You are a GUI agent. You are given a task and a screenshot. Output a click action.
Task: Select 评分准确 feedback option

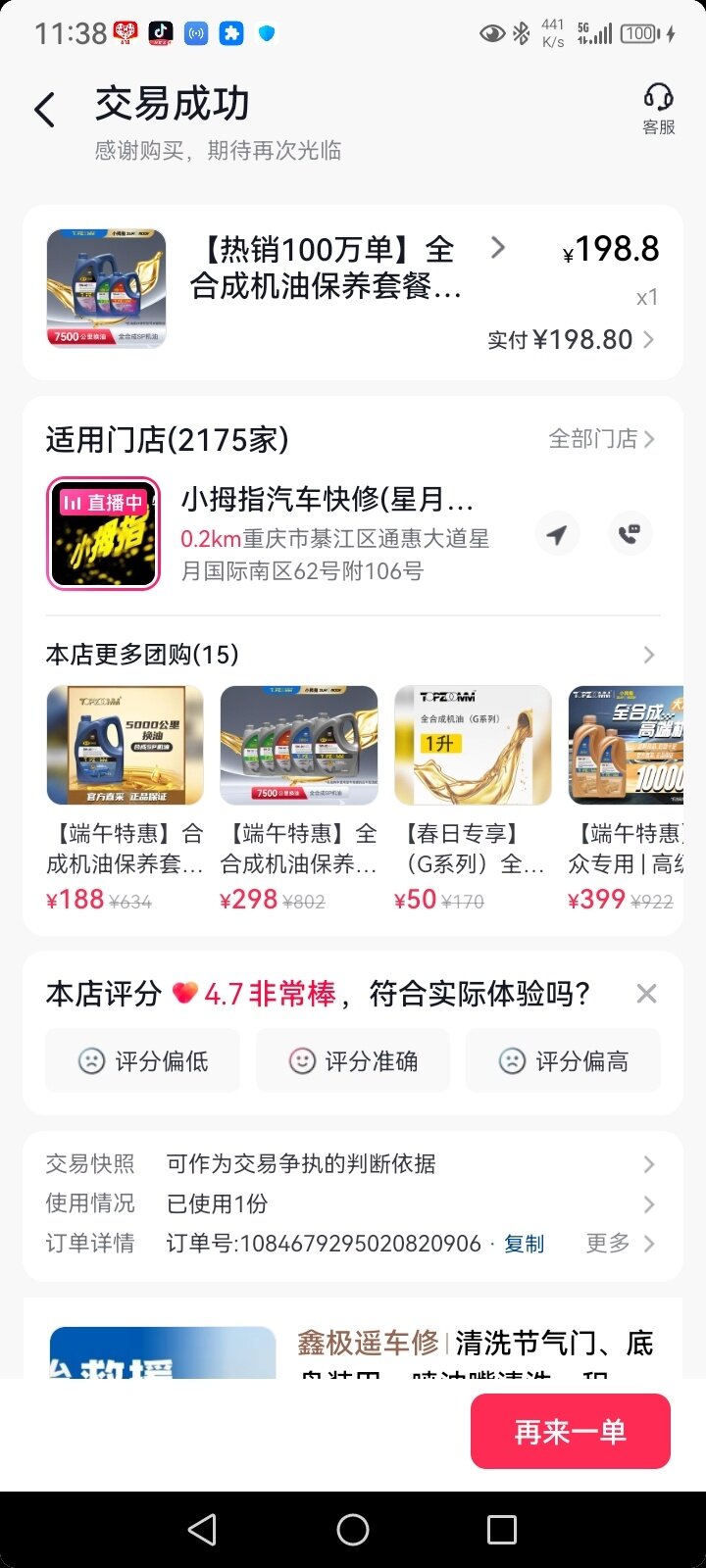point(353,1060)
